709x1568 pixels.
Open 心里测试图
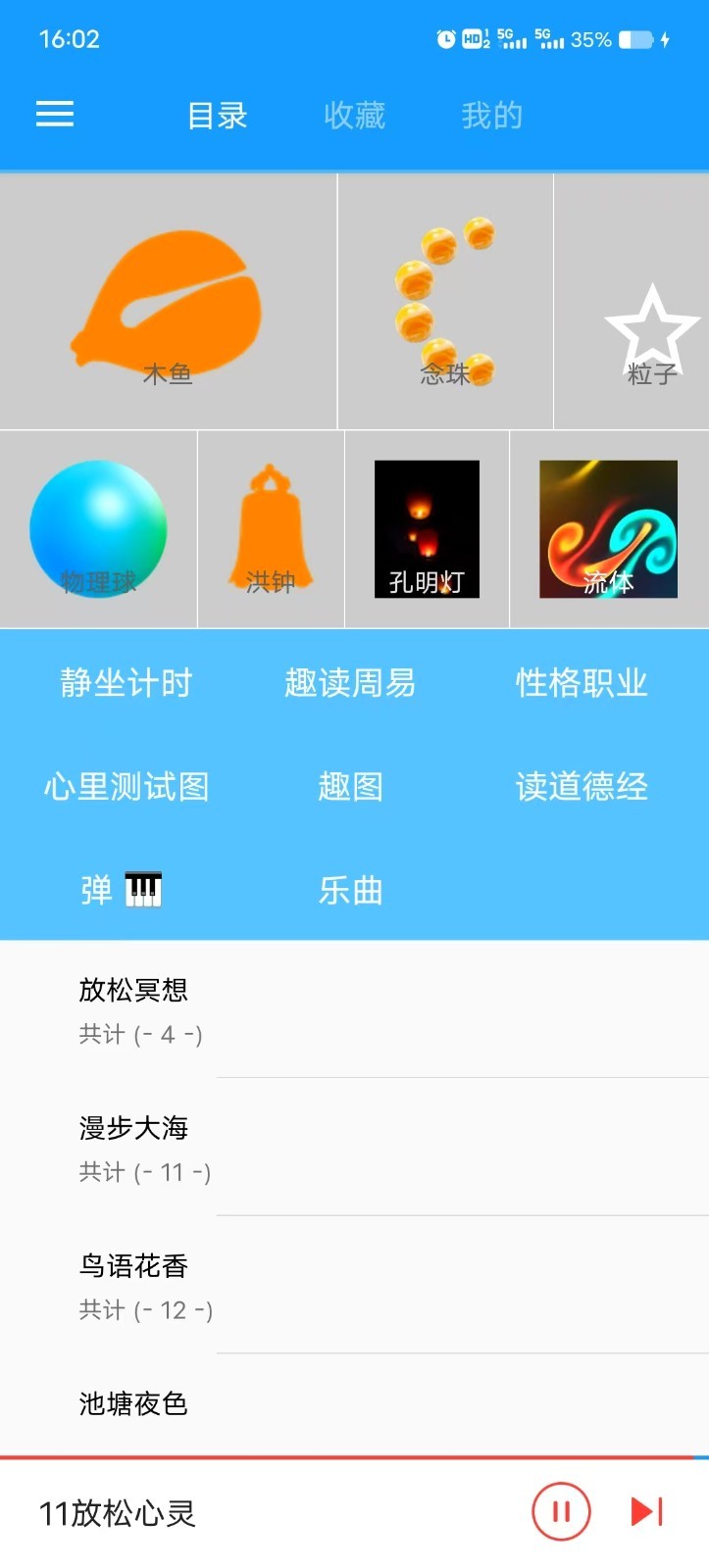[126, 787]
